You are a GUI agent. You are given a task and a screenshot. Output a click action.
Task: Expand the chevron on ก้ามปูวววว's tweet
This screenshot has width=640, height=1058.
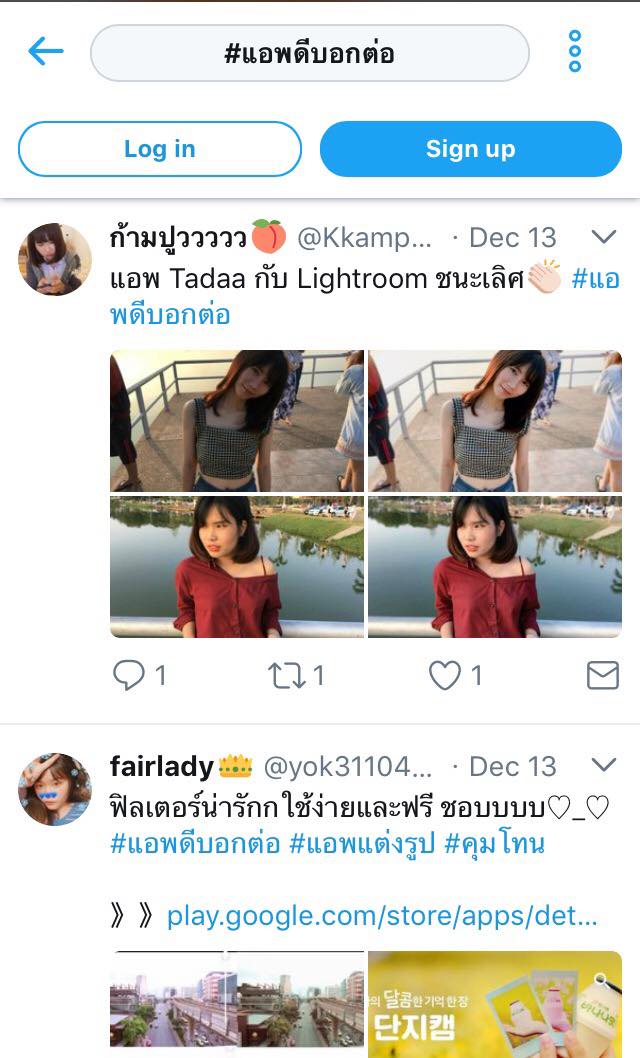pyautogui.click(x=603, y=237)
